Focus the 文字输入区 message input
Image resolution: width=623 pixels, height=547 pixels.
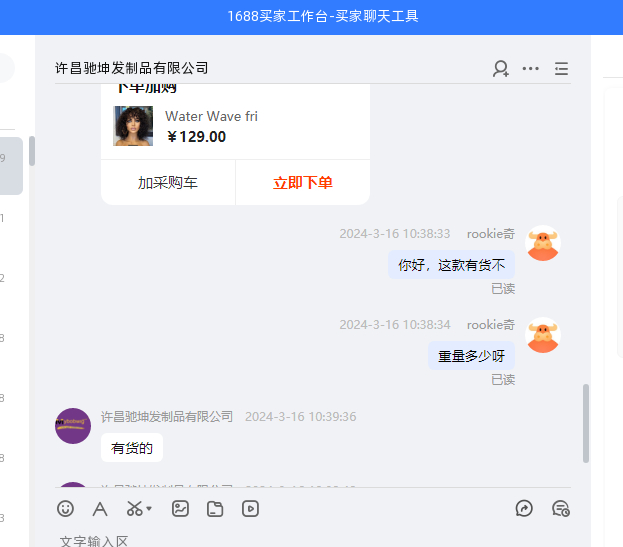(x=300, y=540)
